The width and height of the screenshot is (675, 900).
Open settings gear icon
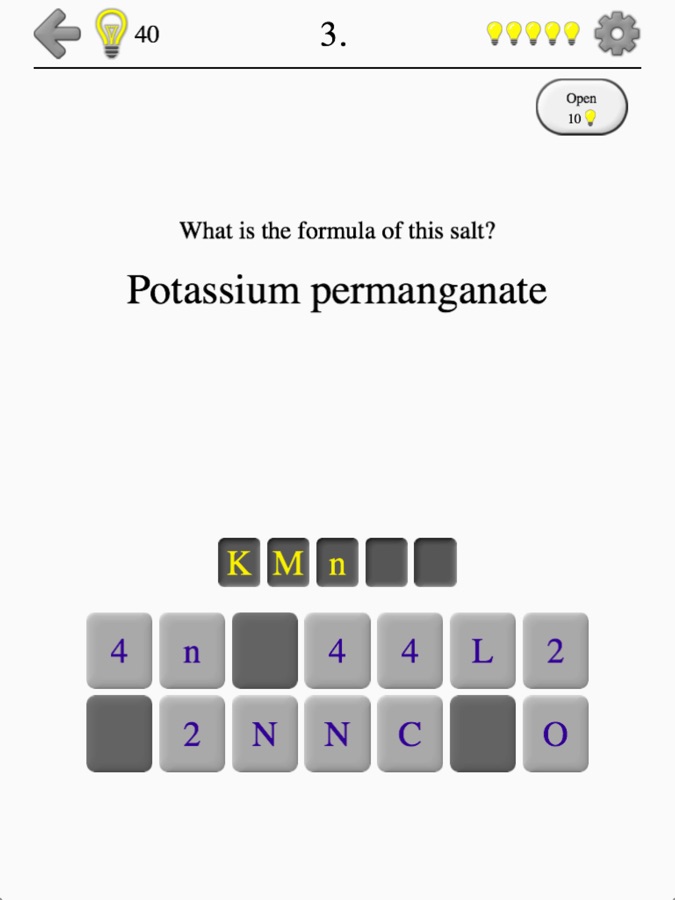[x=617, y=34]
